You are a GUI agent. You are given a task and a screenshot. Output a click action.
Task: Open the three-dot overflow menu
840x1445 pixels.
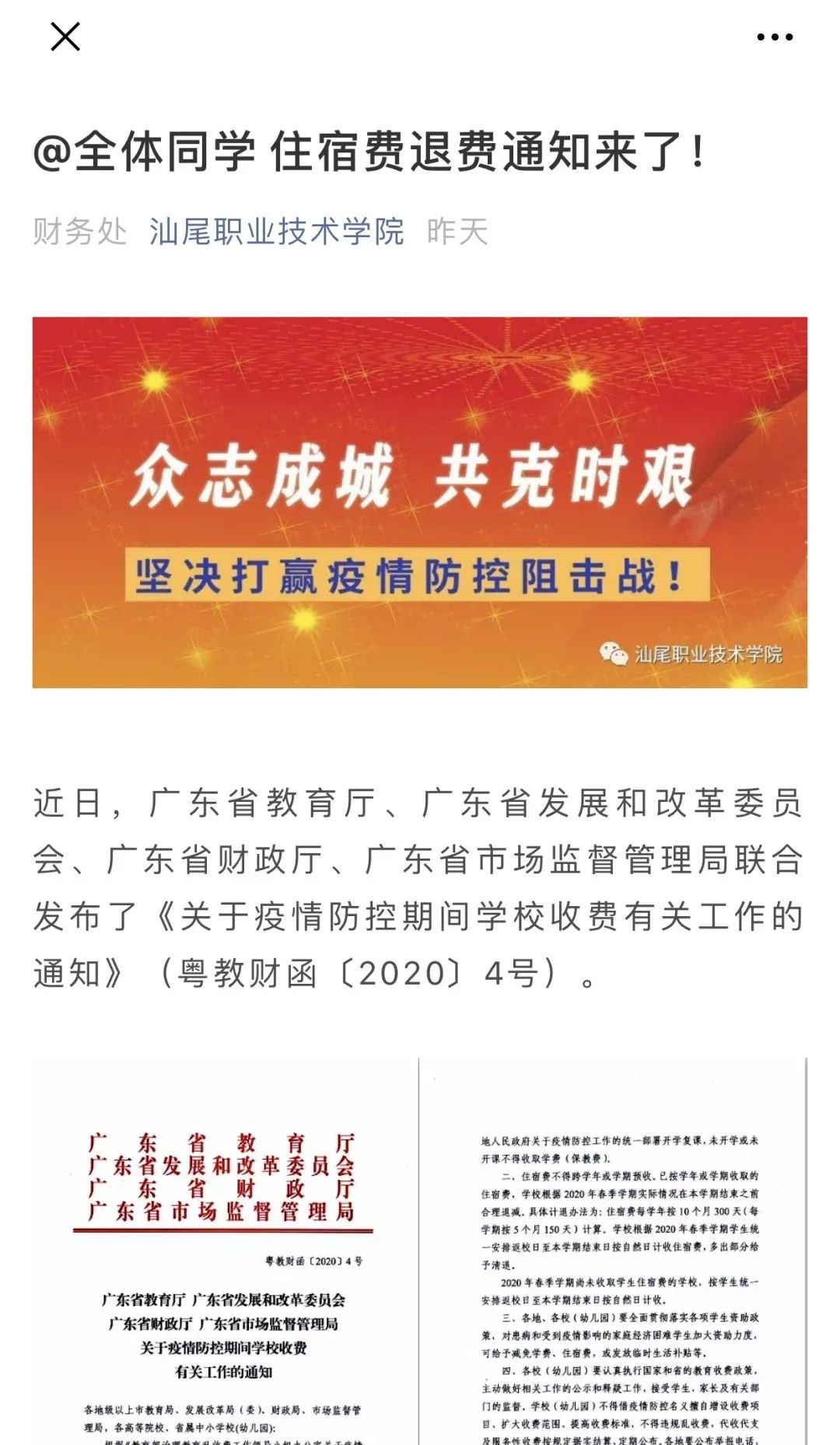click(x=775, y=37)
